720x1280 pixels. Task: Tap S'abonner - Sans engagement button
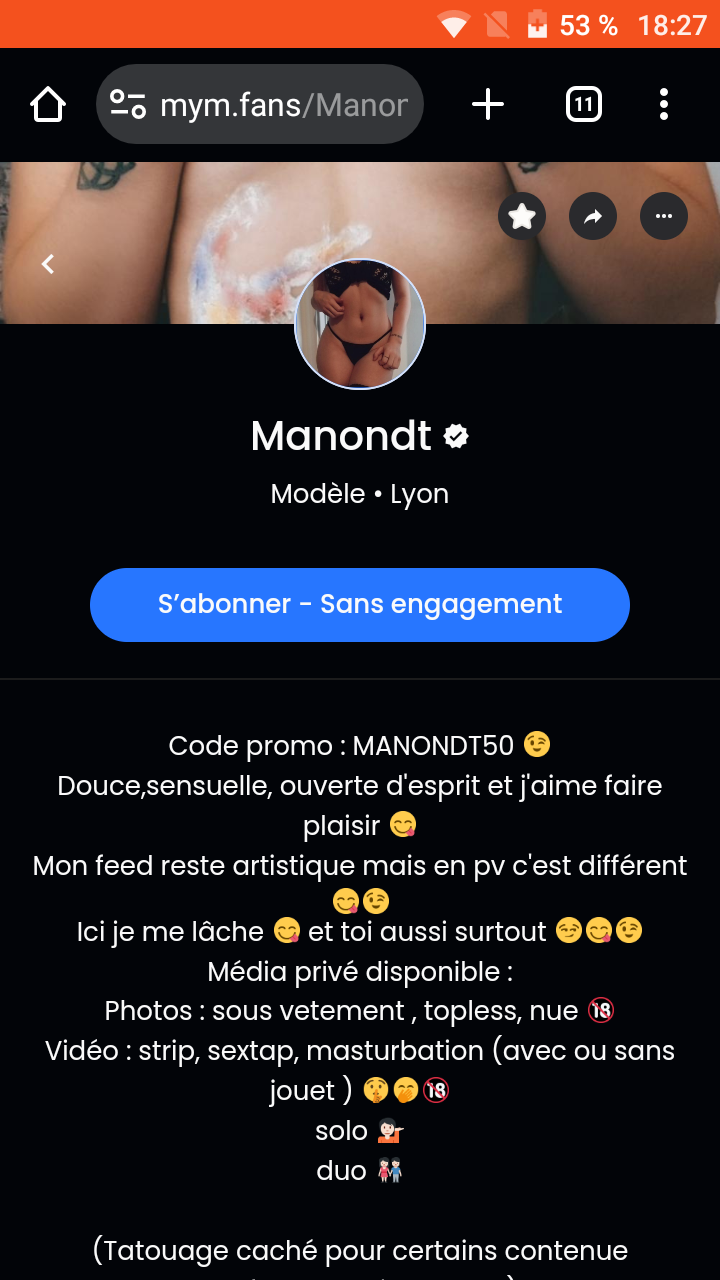pos(360,605)
